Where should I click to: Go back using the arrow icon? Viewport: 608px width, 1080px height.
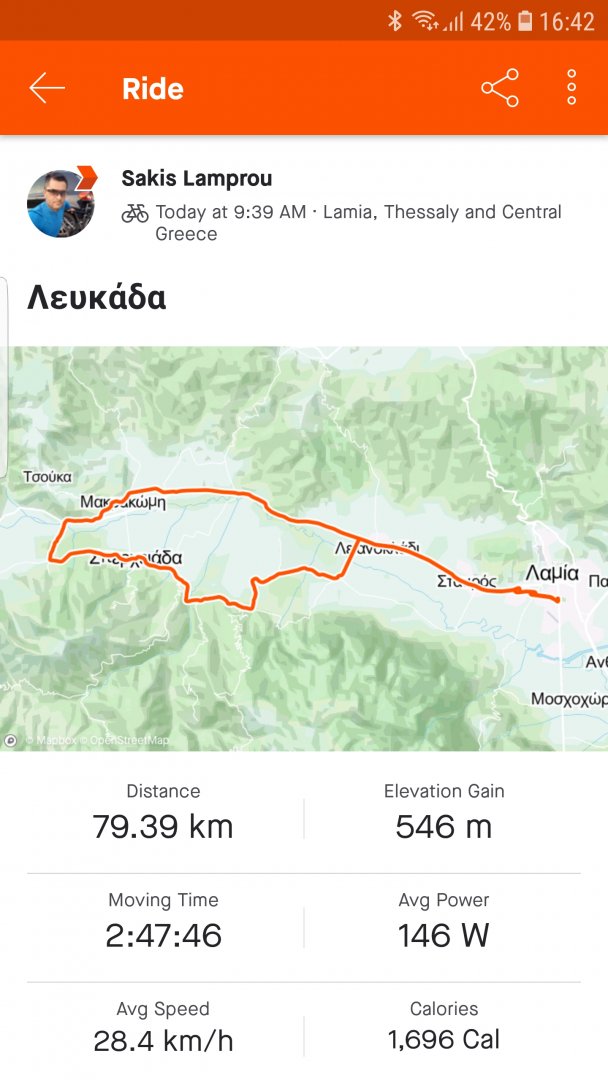point(47,88)
